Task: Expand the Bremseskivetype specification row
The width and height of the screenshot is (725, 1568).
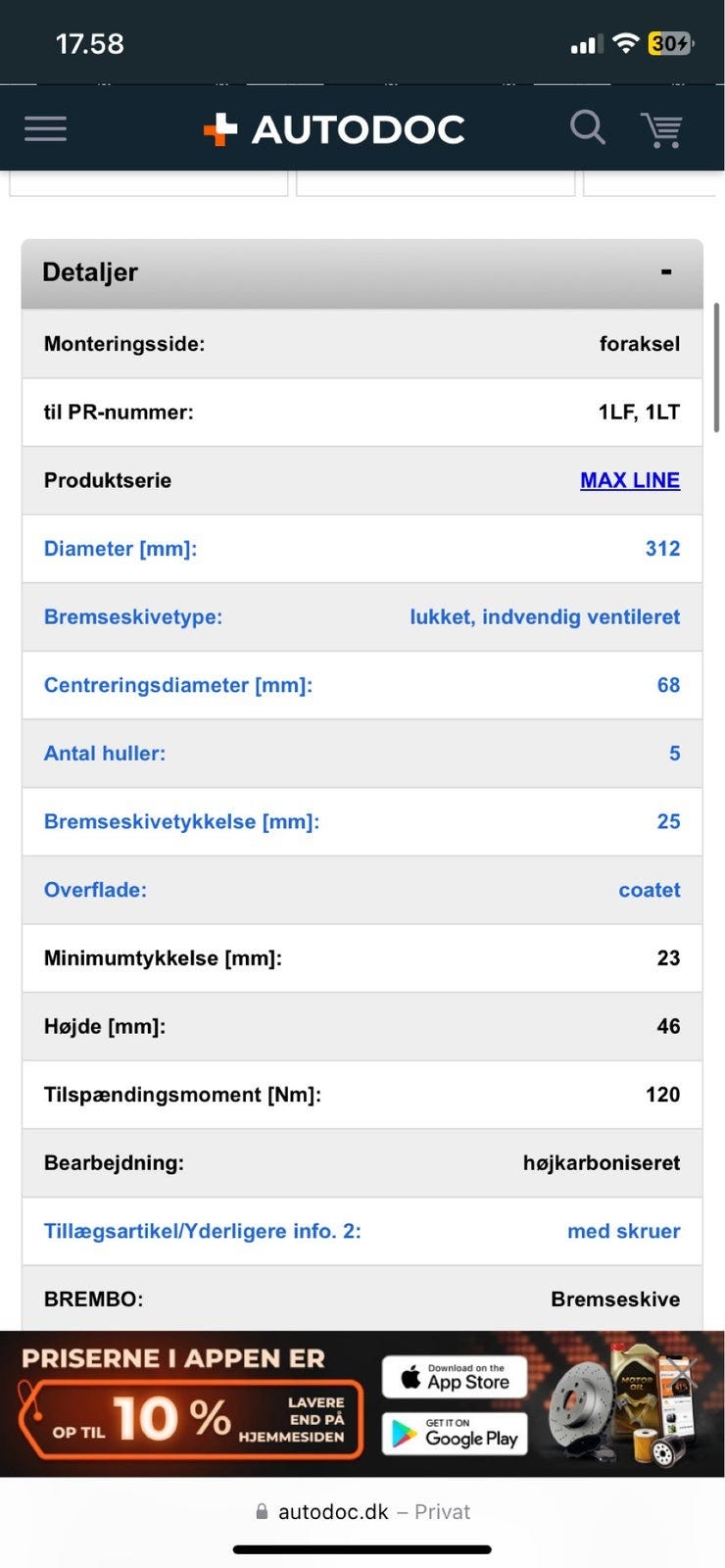Action: tap(132, 616)
